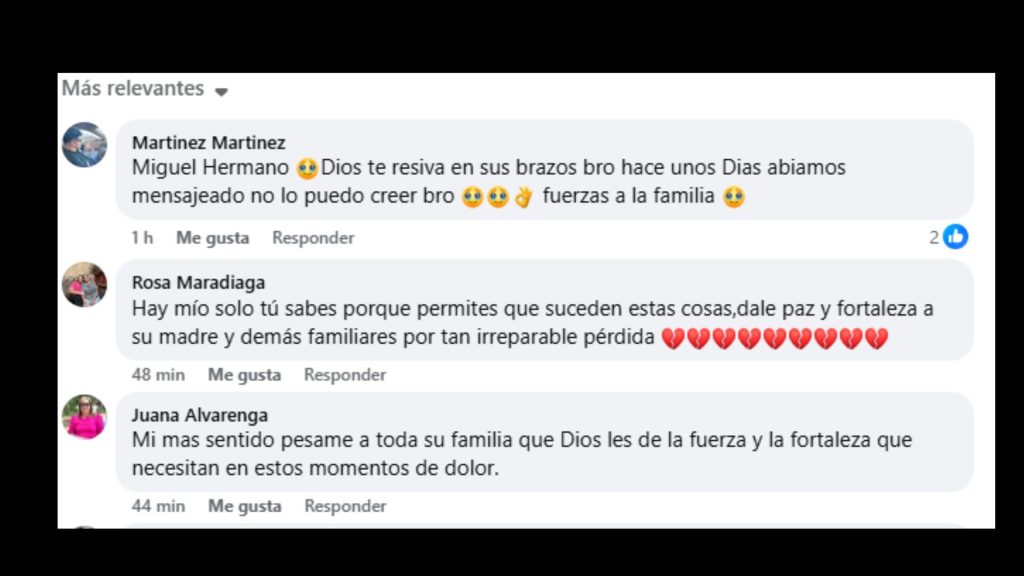Open Martinez Martinez's profile name

coord(208,143)
